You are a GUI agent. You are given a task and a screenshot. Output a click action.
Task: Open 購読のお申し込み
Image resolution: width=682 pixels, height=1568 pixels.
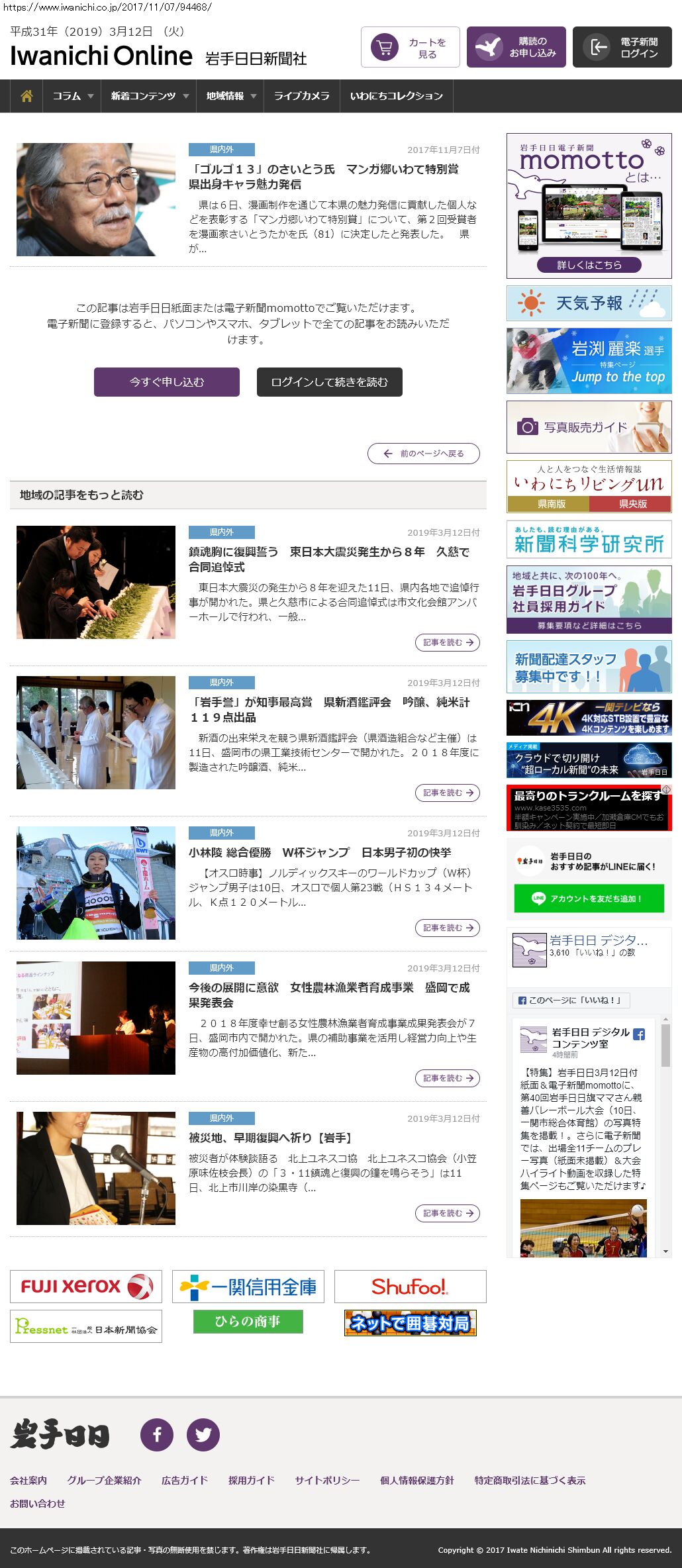516,47
